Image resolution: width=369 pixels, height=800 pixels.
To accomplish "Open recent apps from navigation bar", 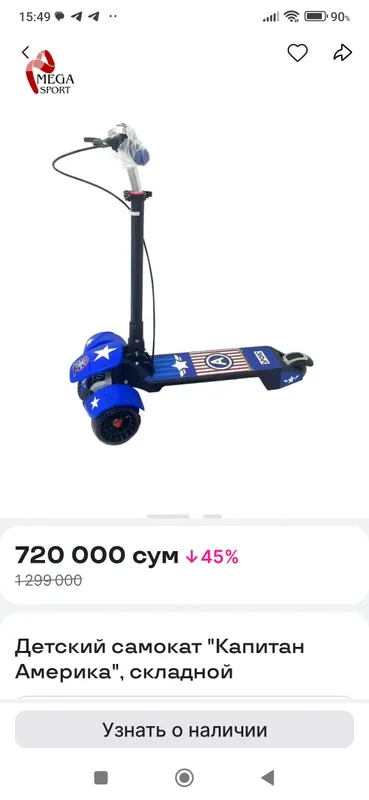I will [x=101, y=778].
